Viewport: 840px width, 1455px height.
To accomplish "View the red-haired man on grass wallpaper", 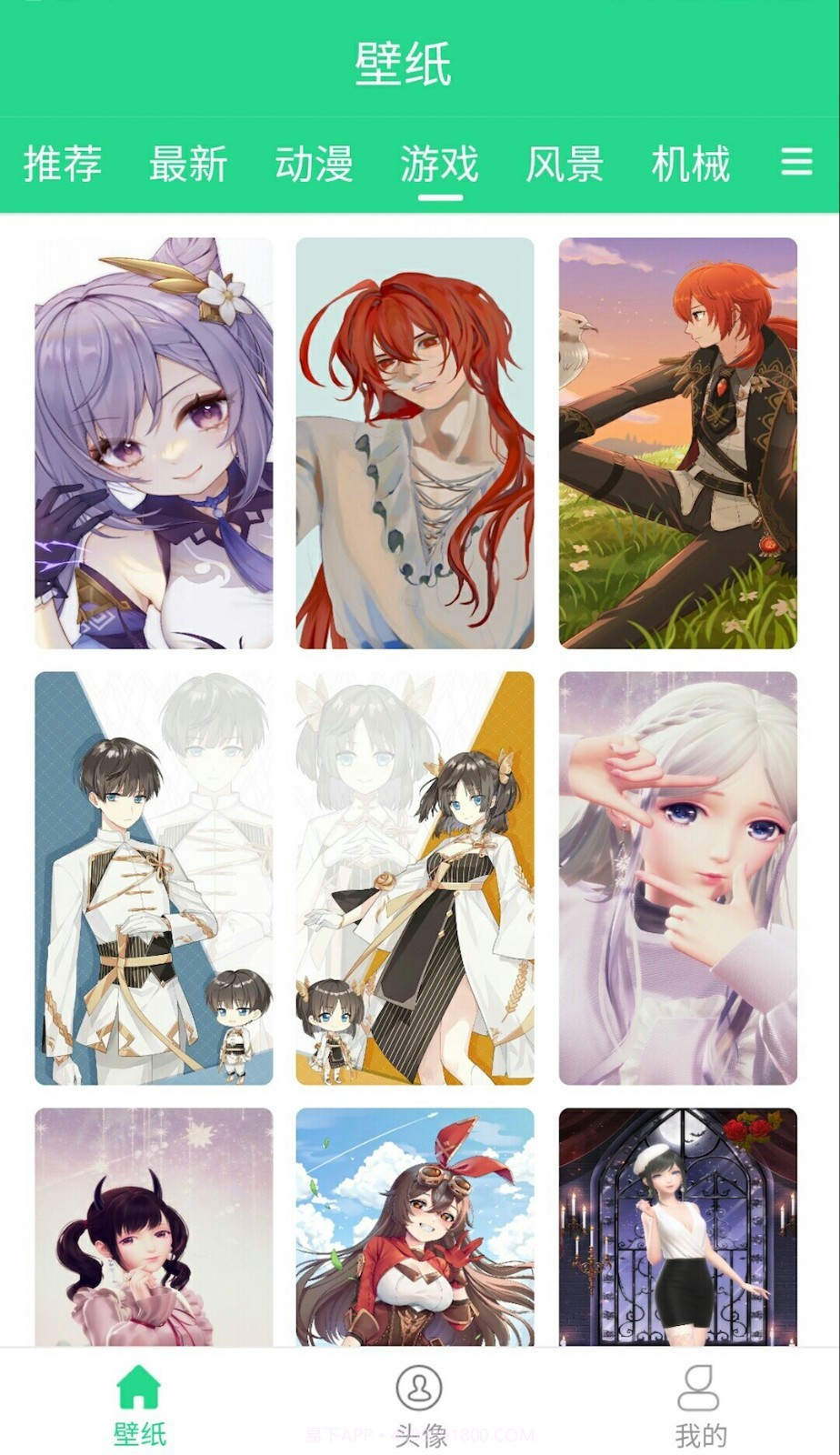I will click(677, 443).
